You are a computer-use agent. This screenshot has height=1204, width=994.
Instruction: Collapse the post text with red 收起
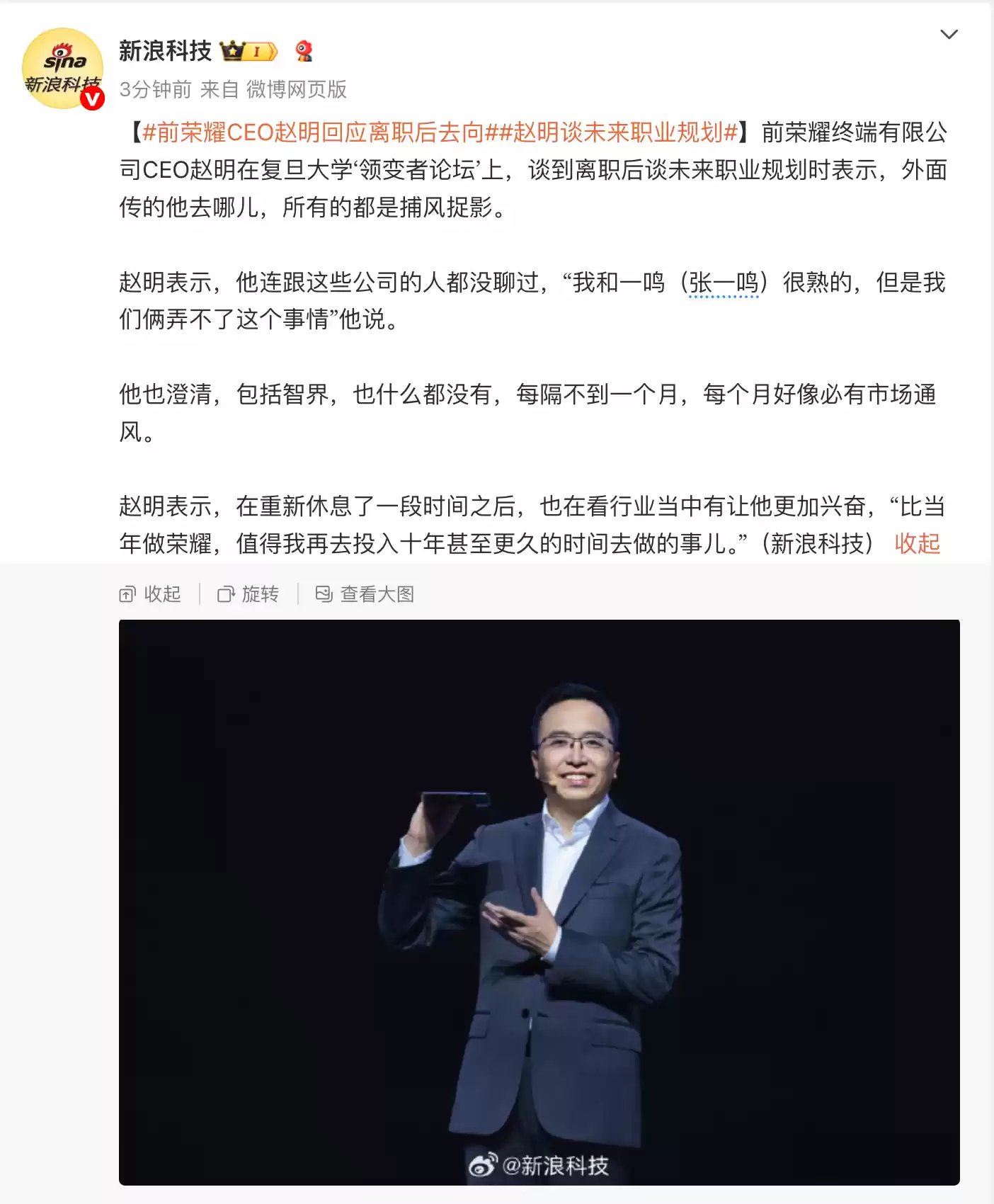(917, 543)
